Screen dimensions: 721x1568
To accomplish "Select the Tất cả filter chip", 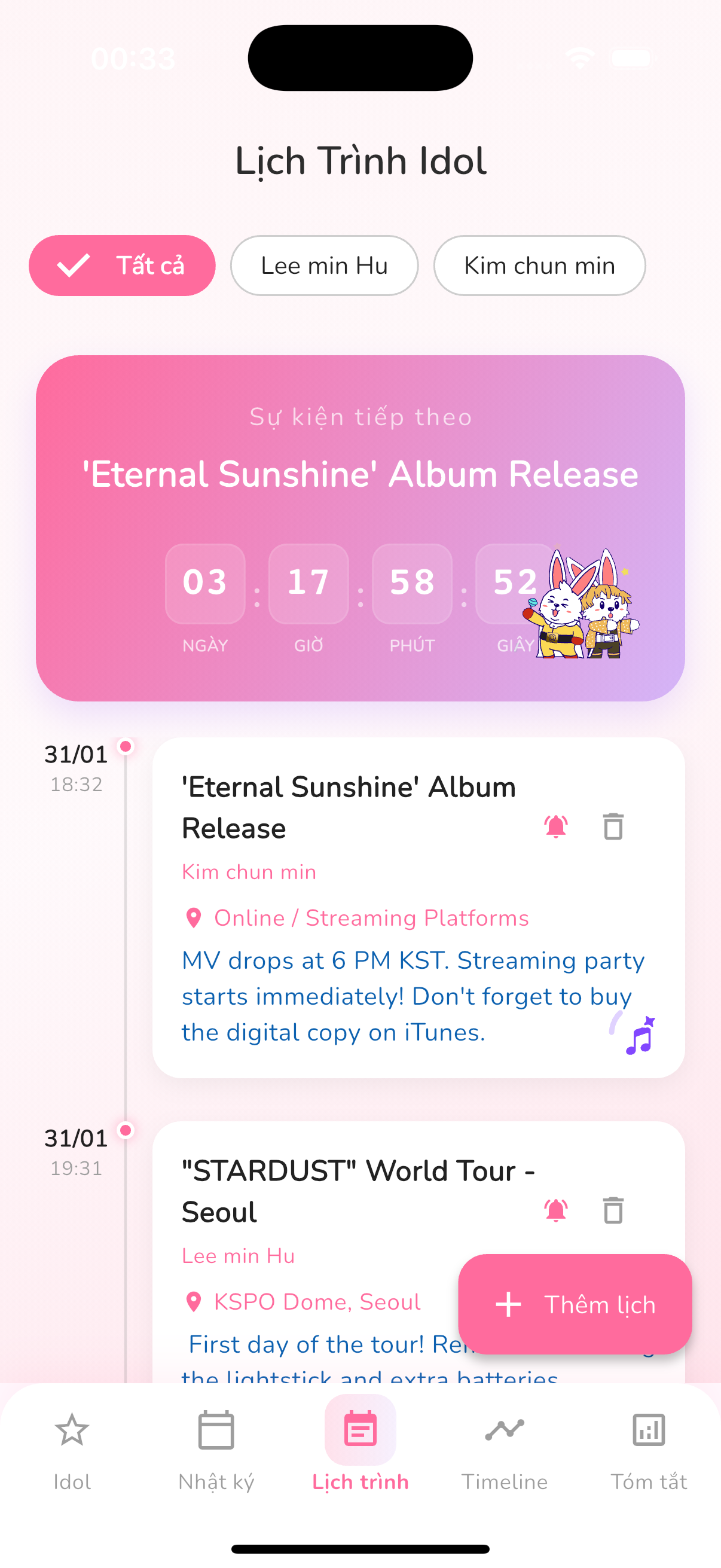I will click(x=122, y=266).
